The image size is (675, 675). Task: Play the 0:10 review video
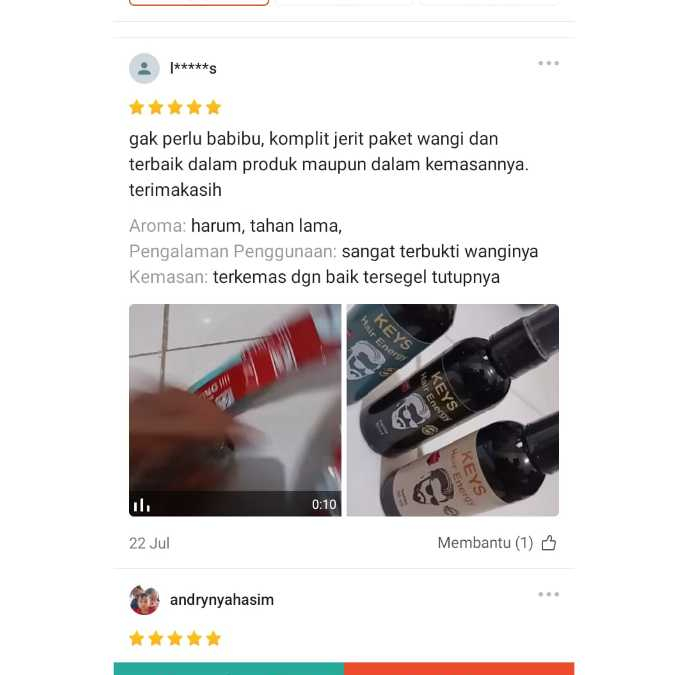(235, 410)
